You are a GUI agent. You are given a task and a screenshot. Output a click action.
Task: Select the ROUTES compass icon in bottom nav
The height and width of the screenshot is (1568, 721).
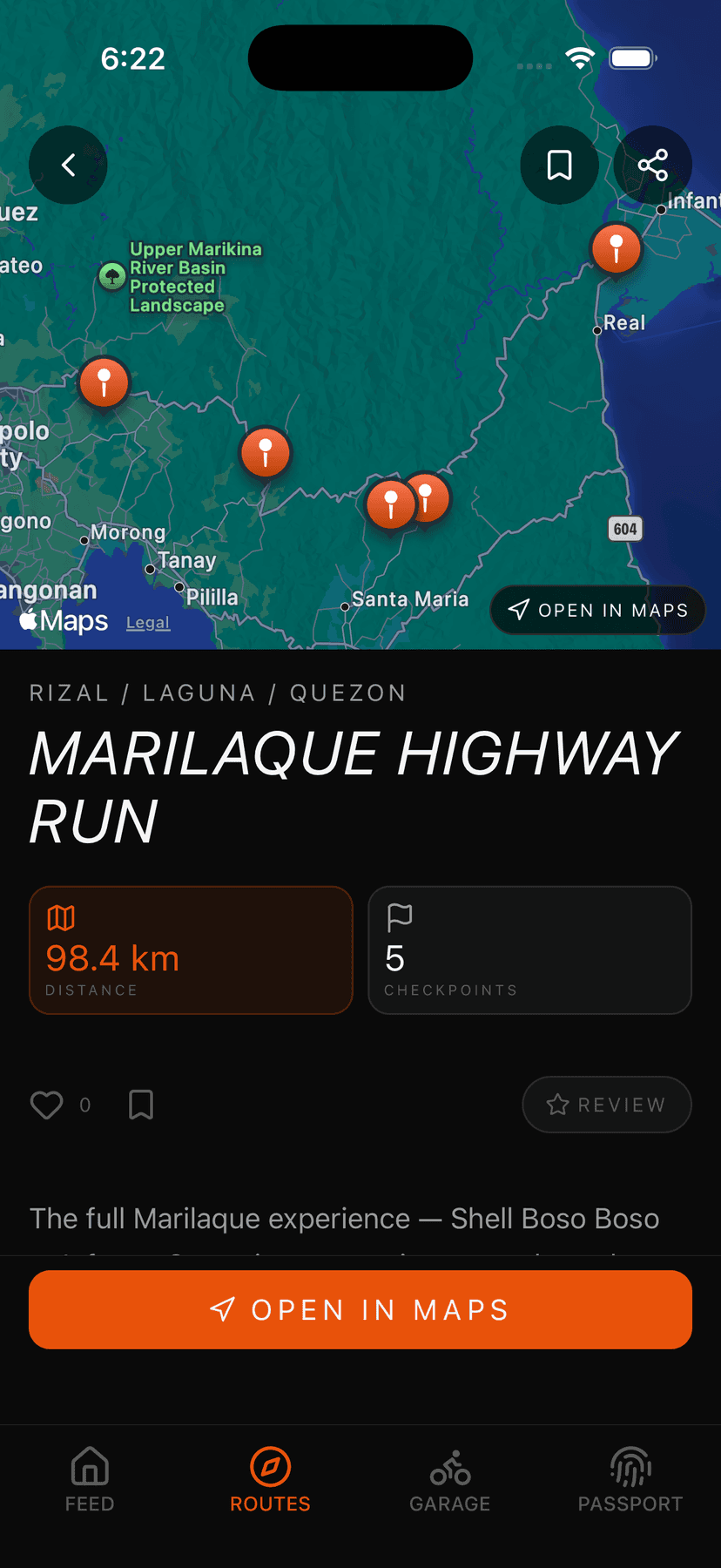click(x=270, y=1466)
